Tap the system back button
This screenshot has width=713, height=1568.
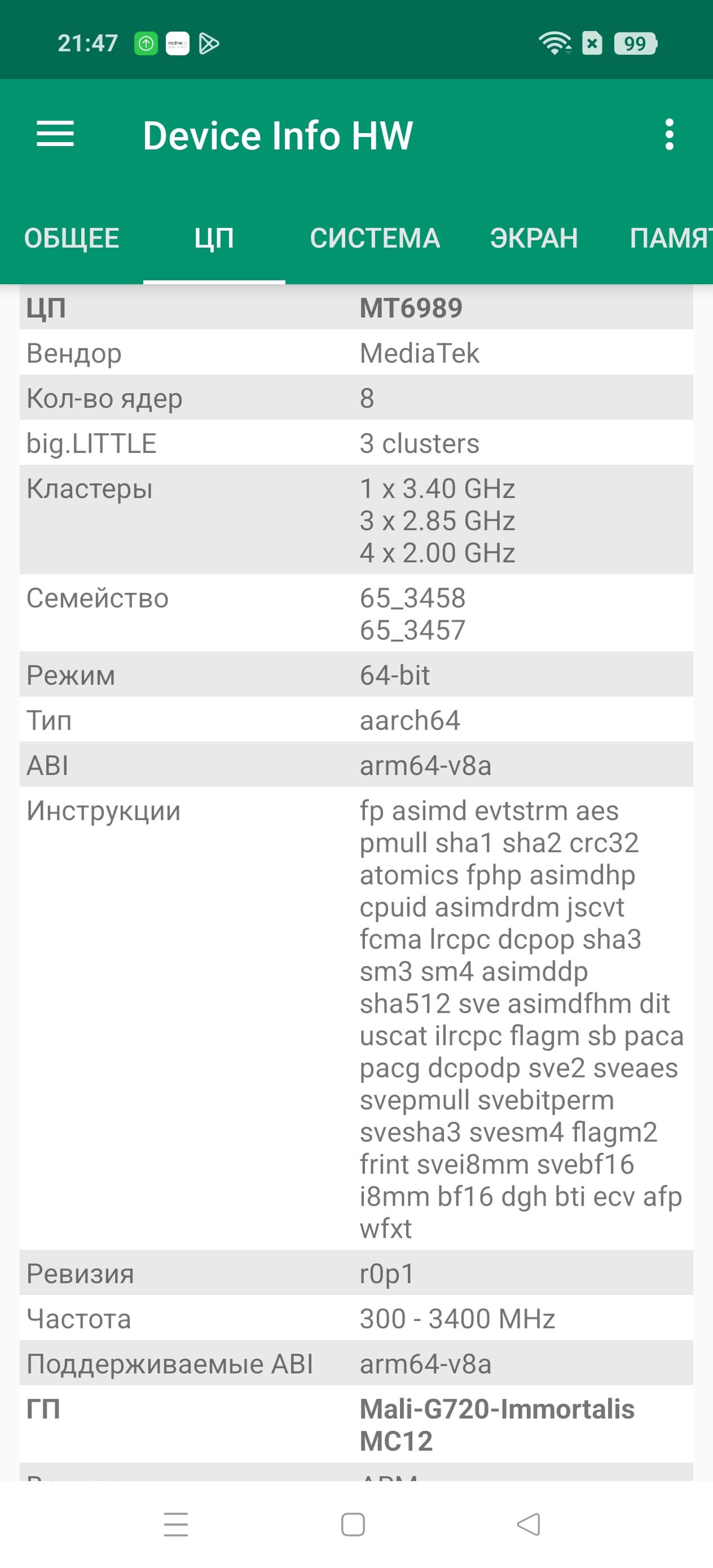[x=529, y=1524]
